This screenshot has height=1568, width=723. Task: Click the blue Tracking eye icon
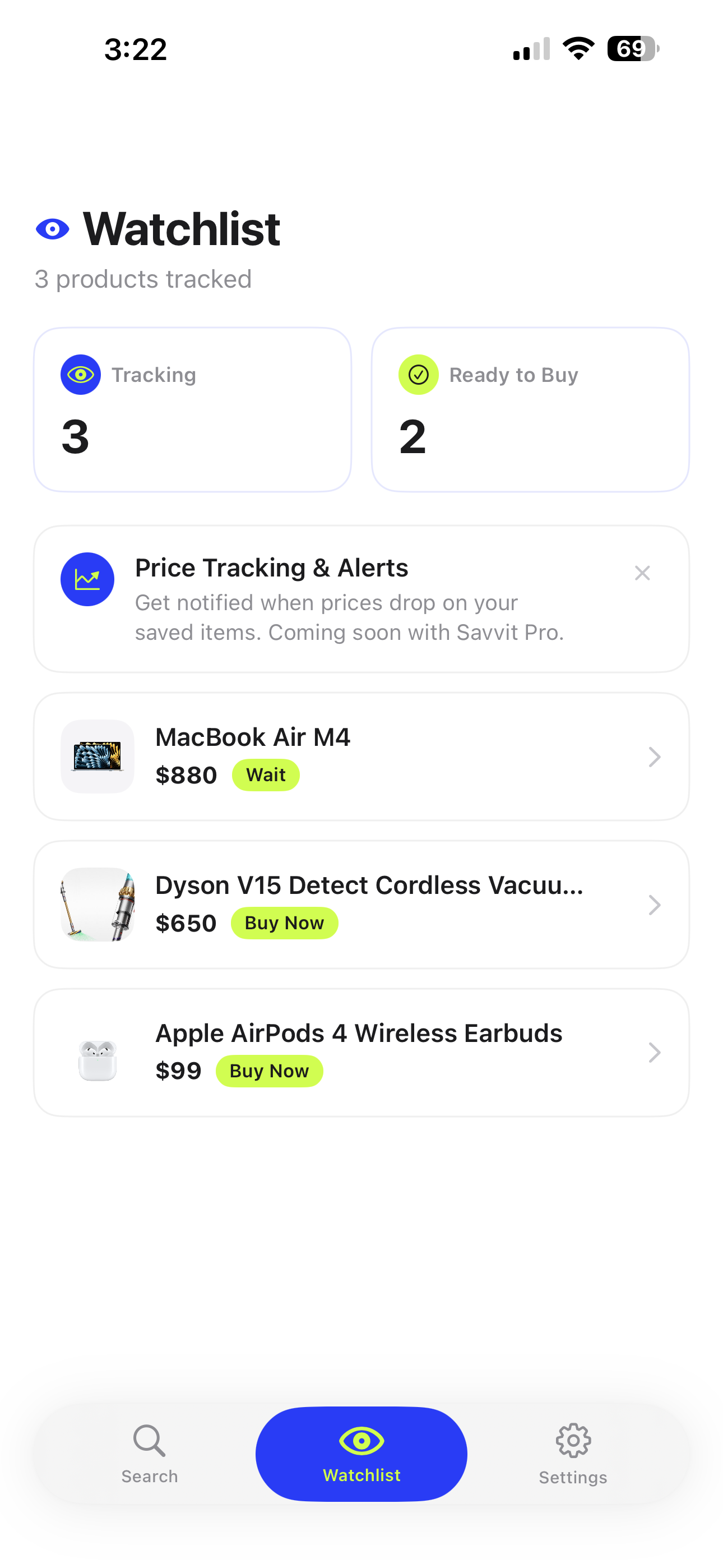coord(80,375)
